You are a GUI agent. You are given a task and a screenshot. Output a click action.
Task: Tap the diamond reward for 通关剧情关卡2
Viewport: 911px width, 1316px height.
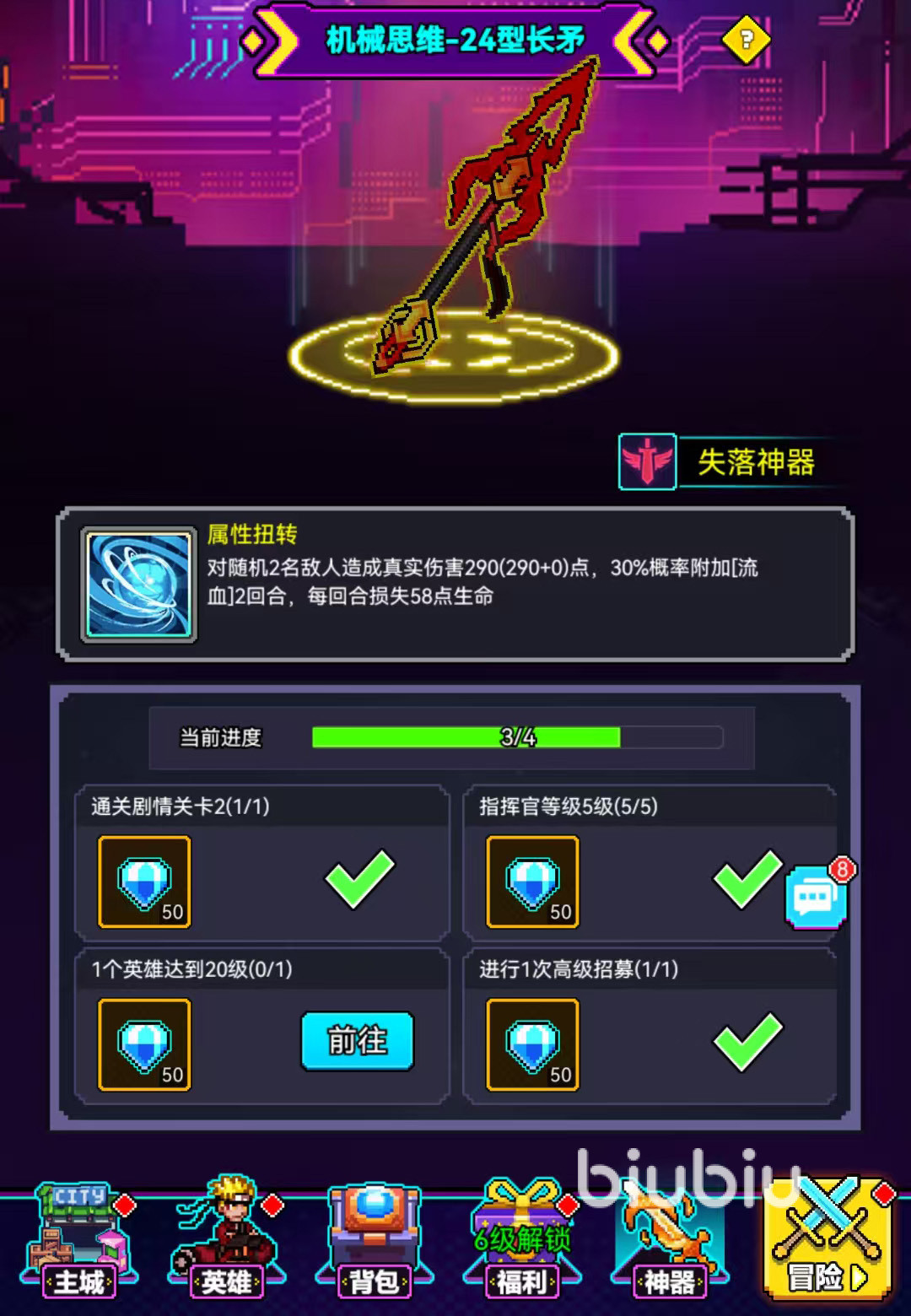click(144, 882)
